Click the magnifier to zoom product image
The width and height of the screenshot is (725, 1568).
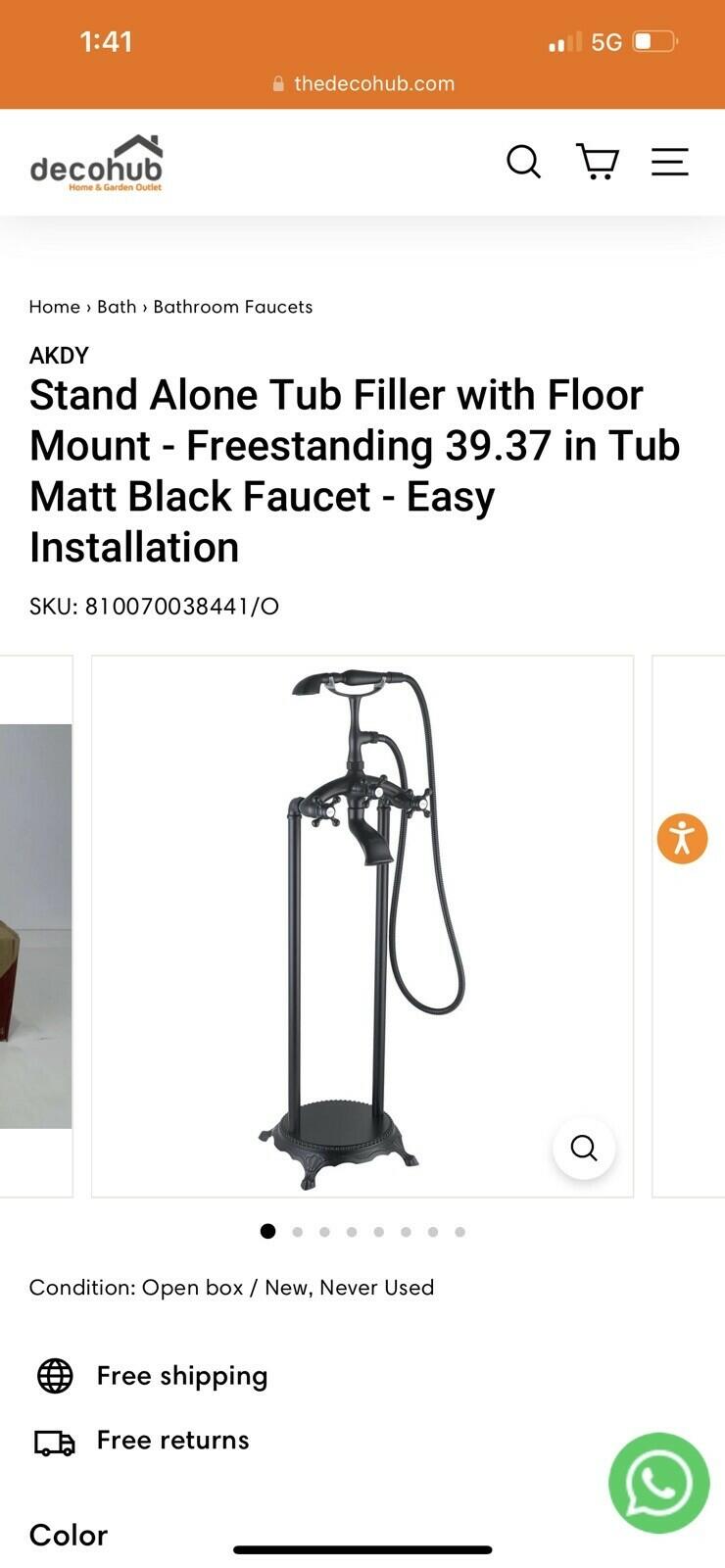coord(584,1148)
